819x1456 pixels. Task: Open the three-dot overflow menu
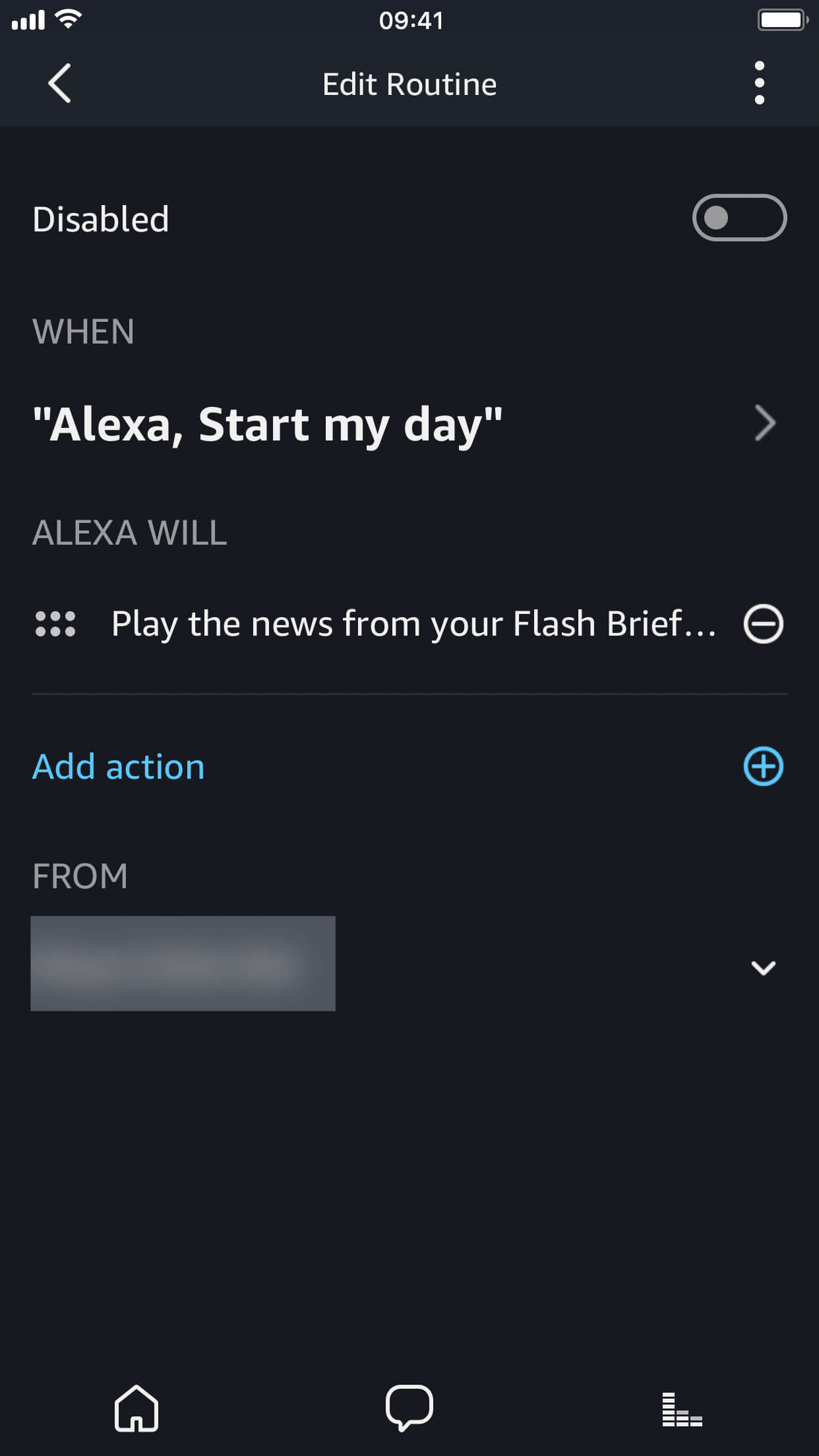point(759,84)
